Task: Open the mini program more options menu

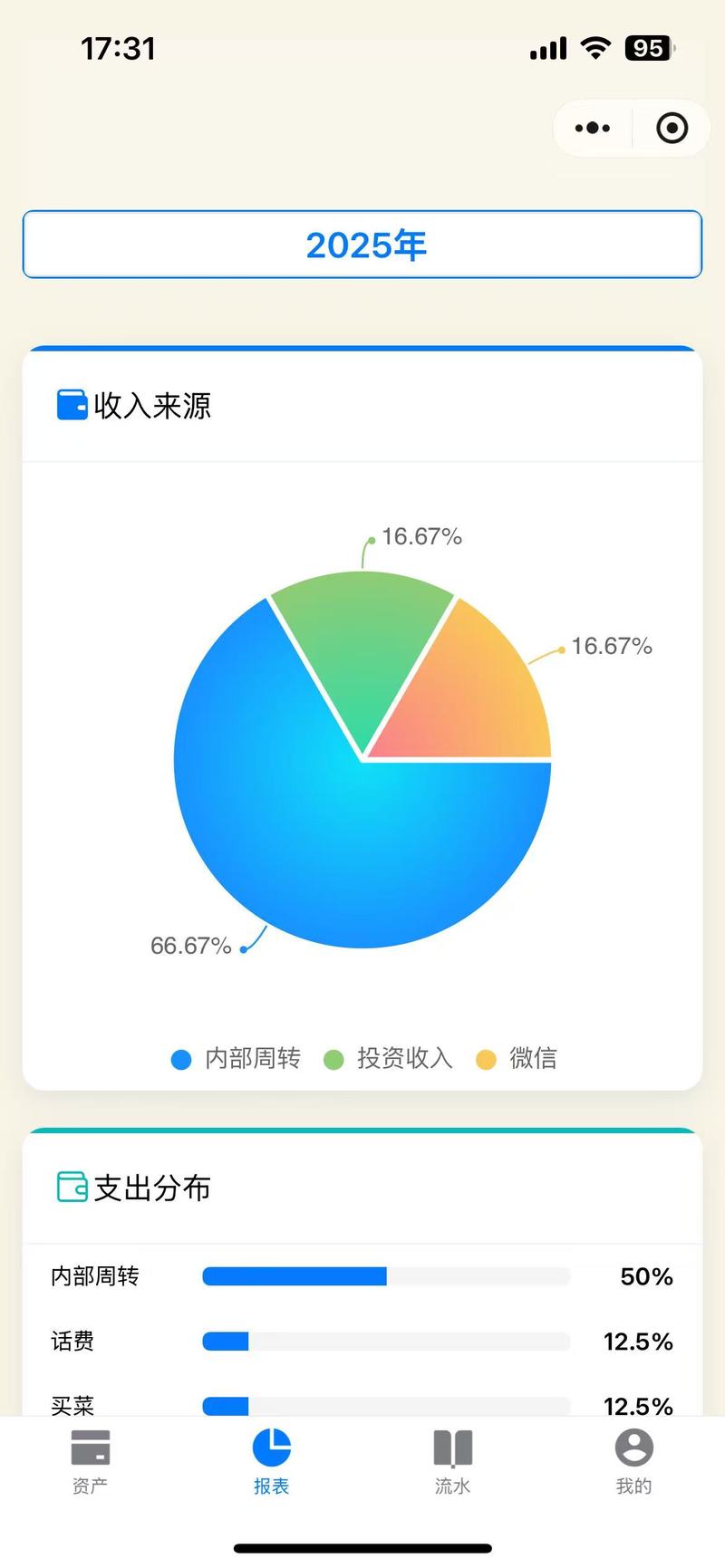Action: point(593,129)
